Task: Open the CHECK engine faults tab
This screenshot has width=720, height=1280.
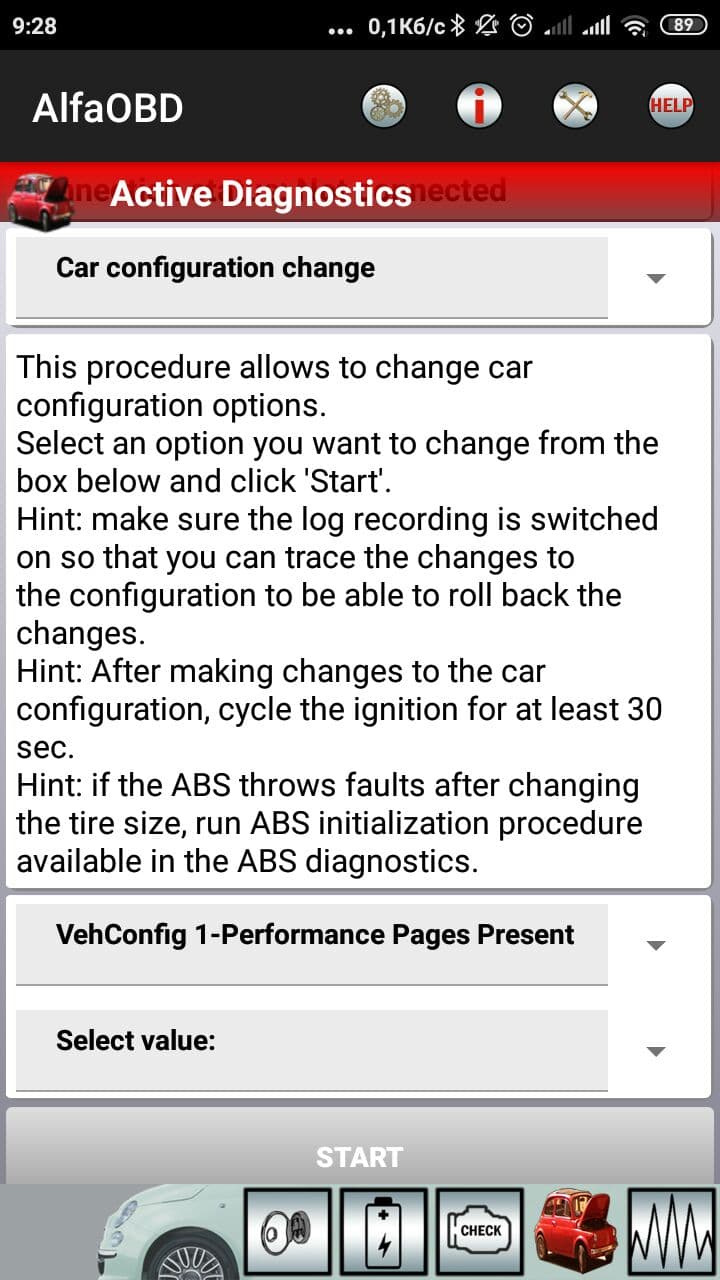Action: (x=479, y=1231)
